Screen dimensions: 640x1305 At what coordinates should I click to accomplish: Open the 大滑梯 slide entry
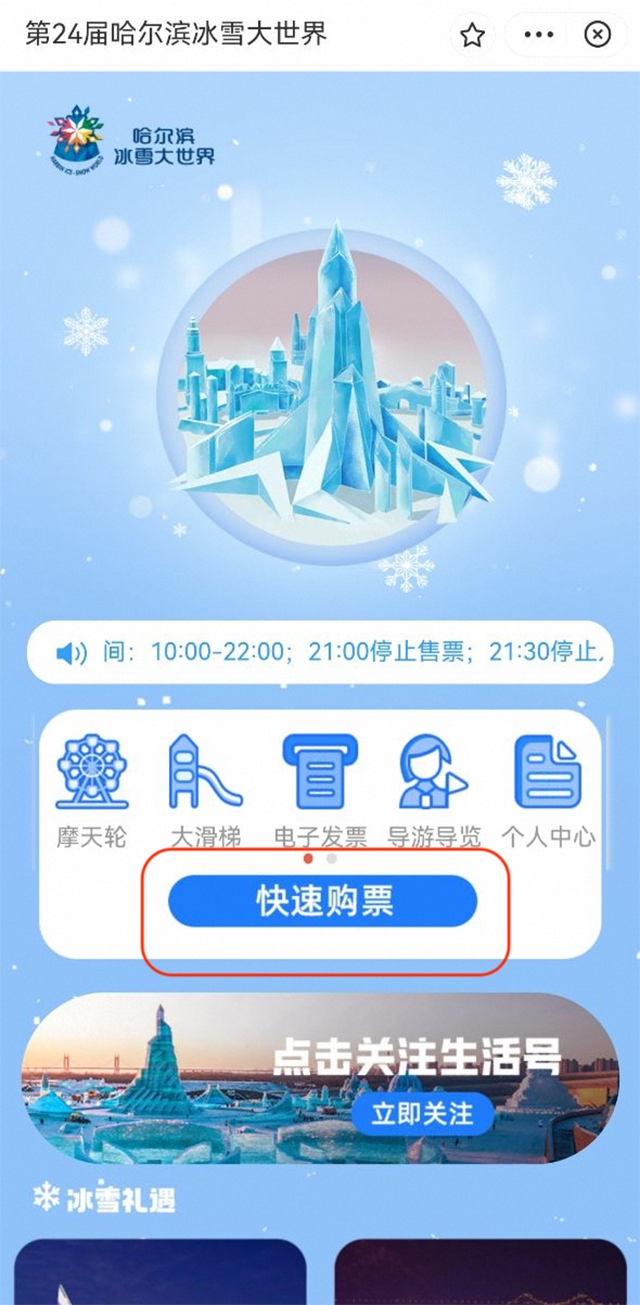click(x=206, y=790)
